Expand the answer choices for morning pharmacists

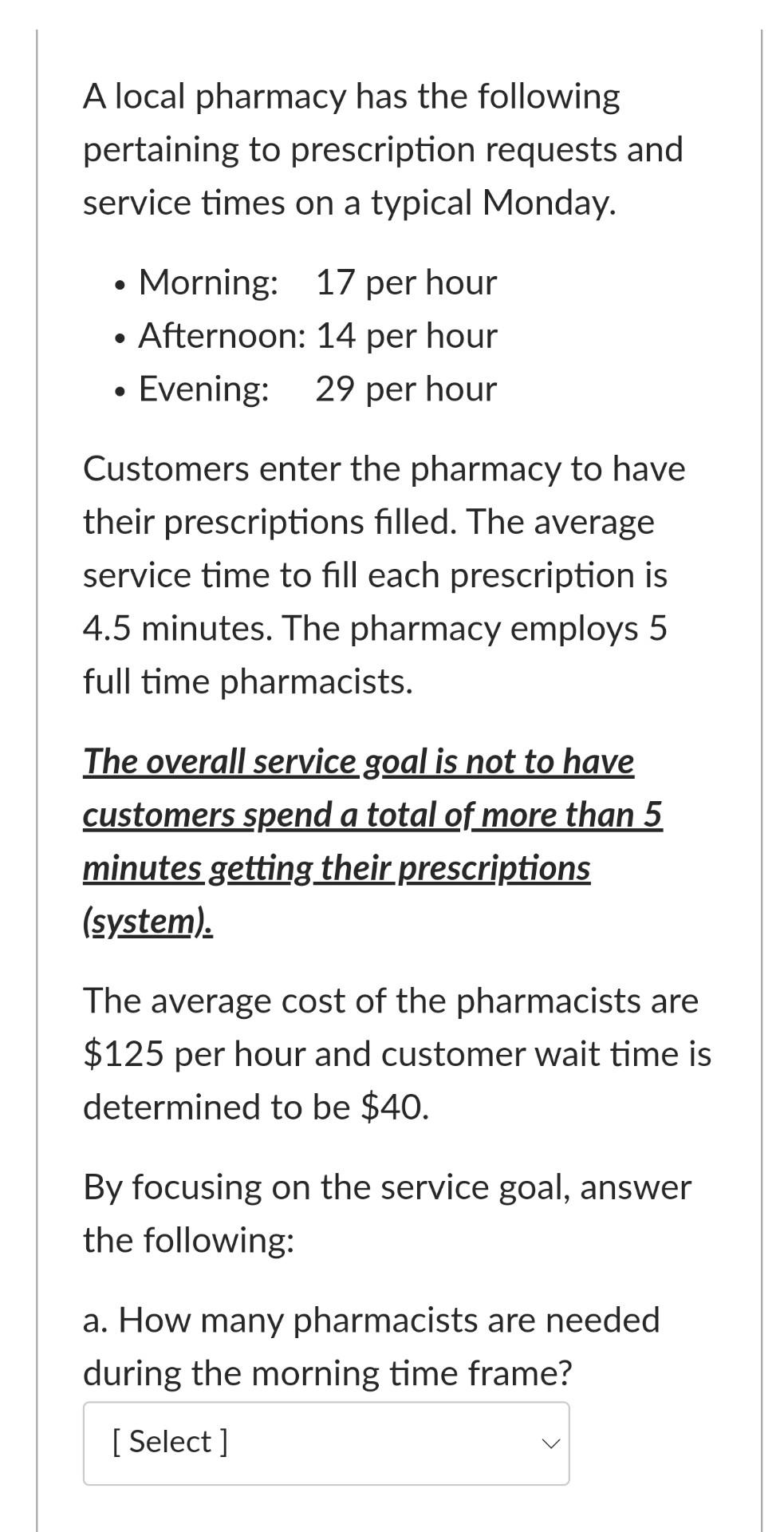[325, 1441]
